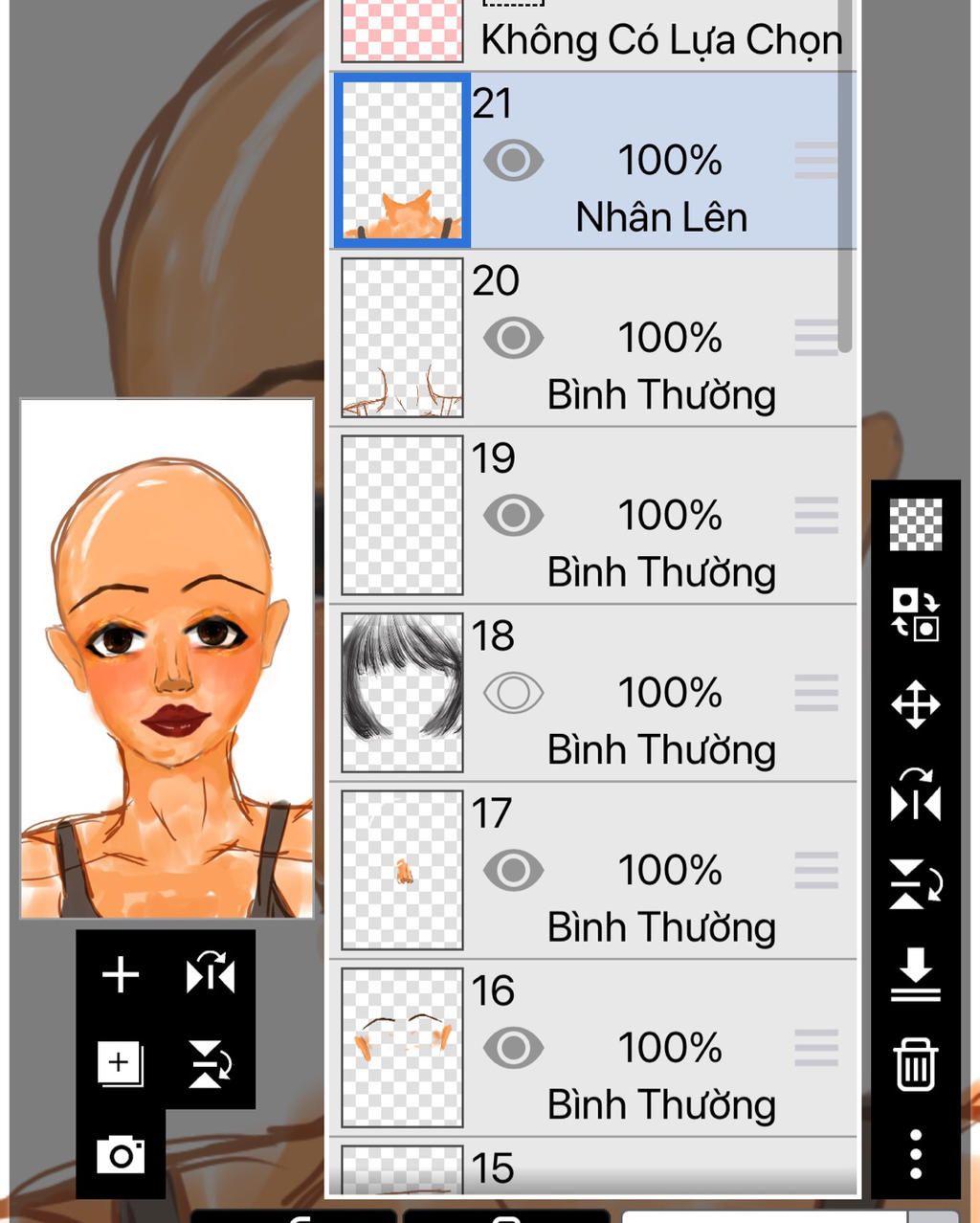Image resolution: width=980 pixels, height=1223 pixels.
Task: Merge the layer down with the arrow icon
Action: click(915, 974)
